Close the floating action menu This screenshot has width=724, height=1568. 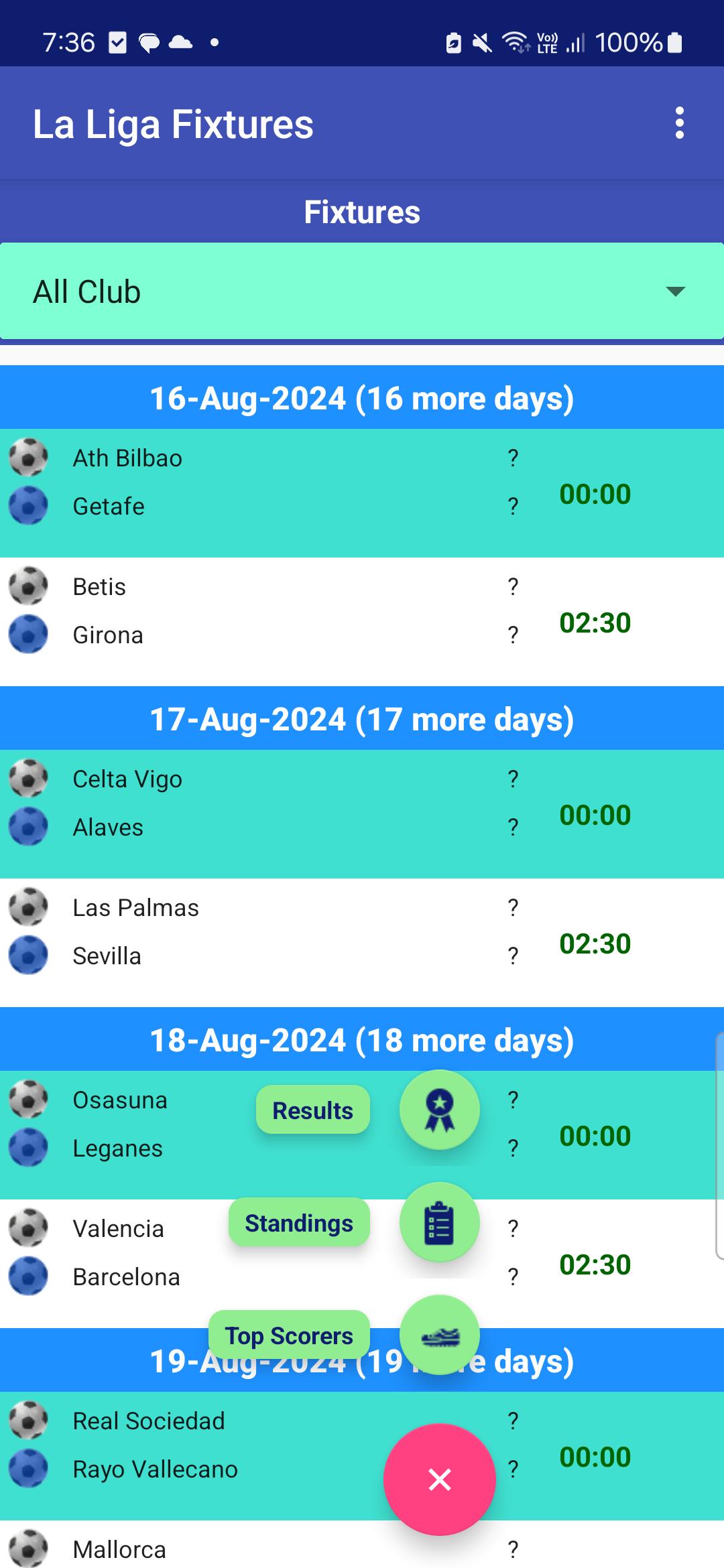pos(440,1480)
